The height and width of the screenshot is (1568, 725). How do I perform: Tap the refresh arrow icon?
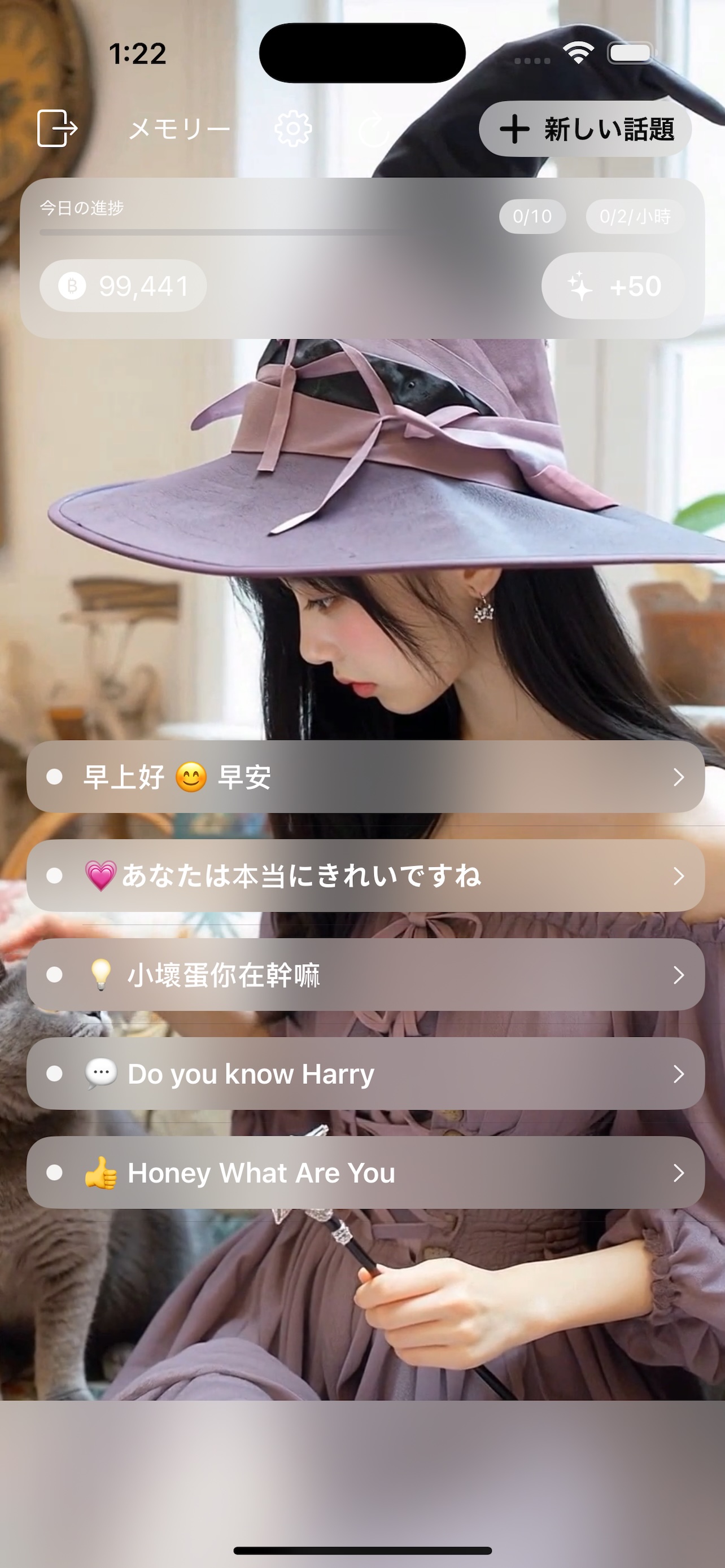374,130
